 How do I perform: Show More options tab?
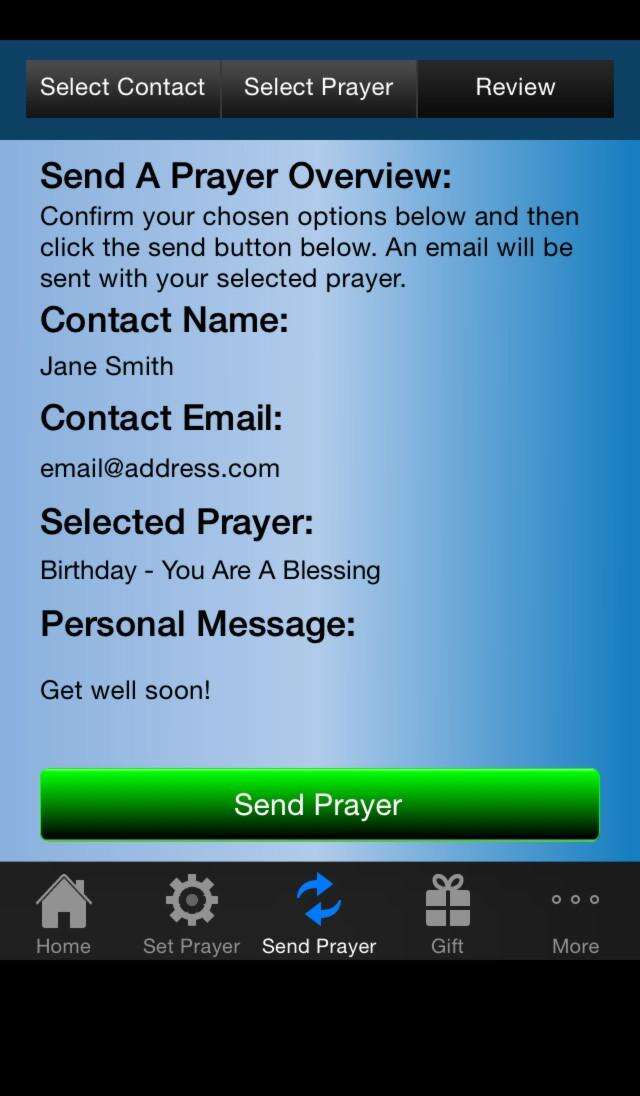(x=575, y=914)
